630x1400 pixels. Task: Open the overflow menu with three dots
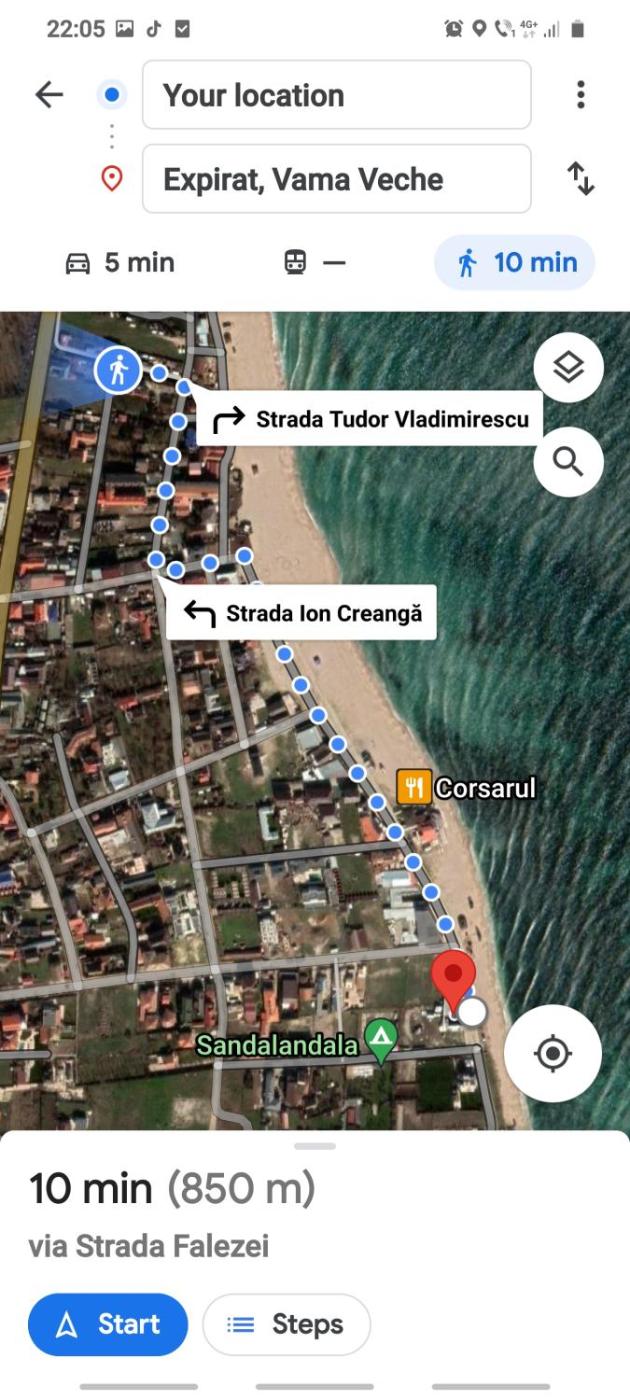point(580,95)
